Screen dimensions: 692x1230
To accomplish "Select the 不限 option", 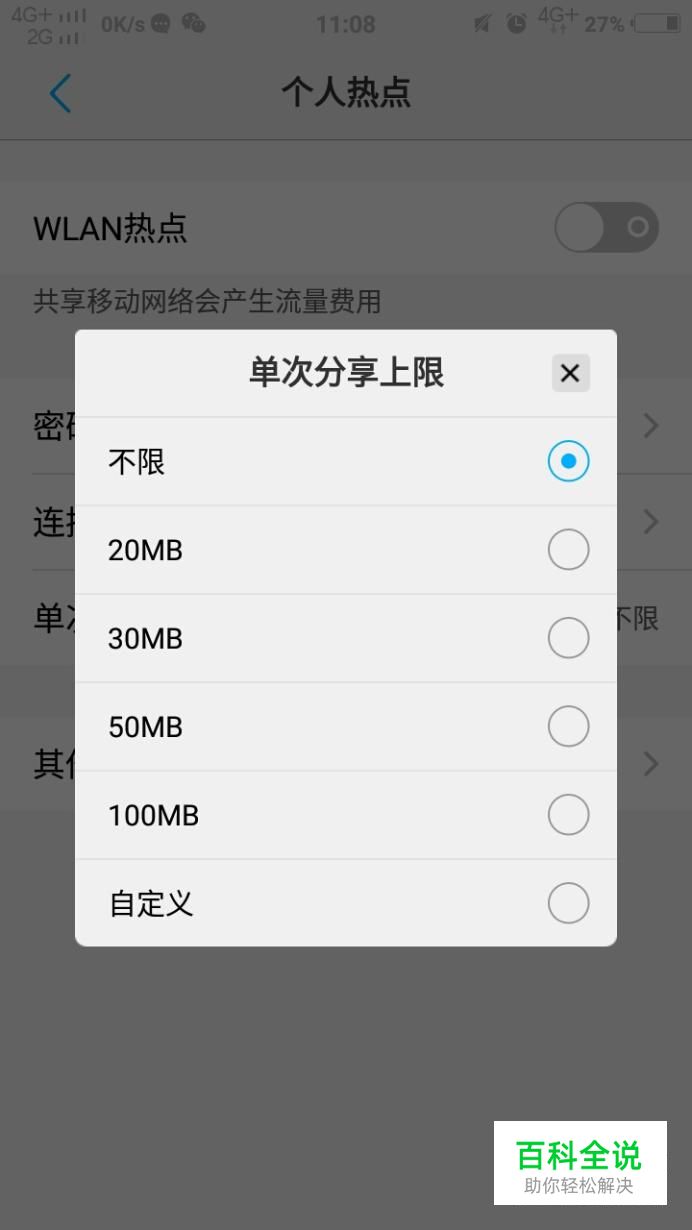I will (346, 461).
